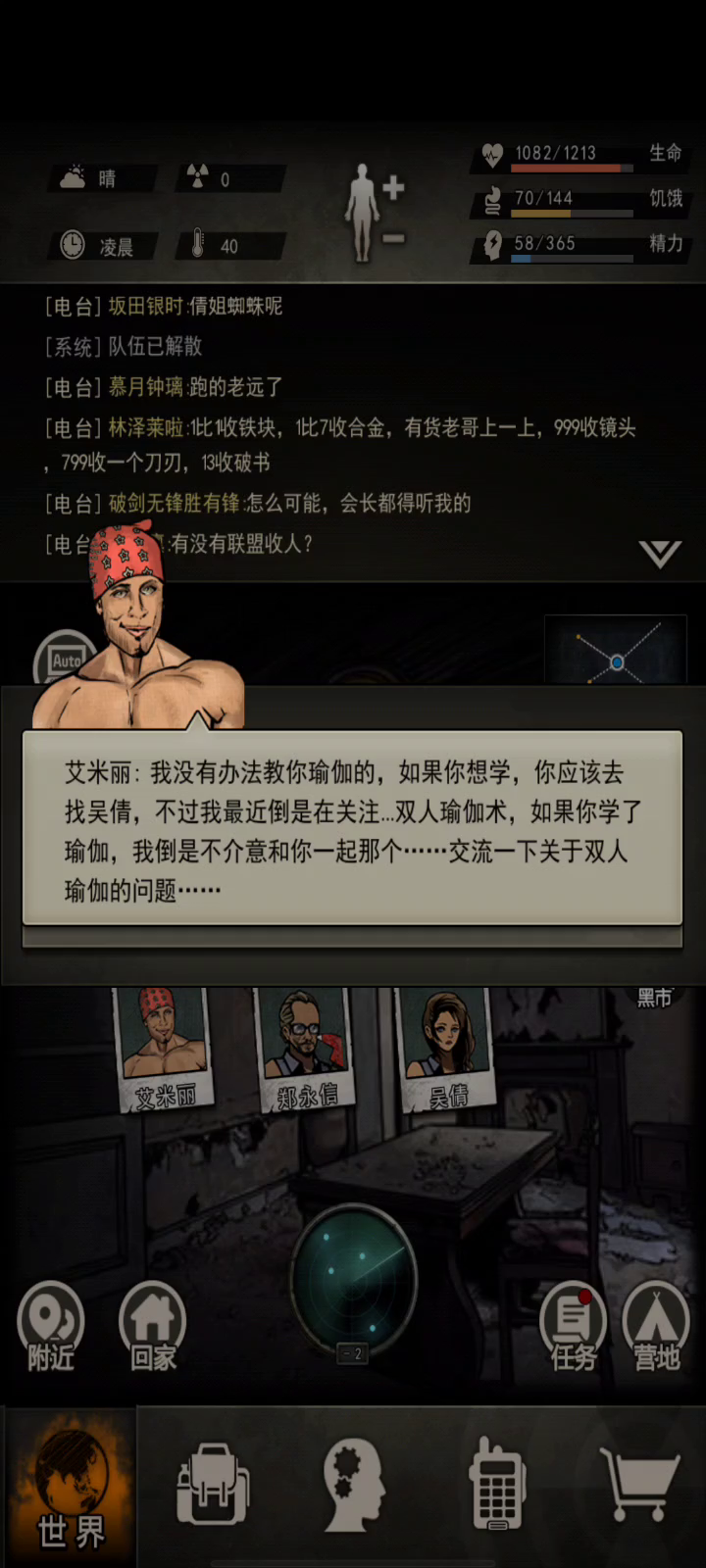Select the 艾米丽 character card
This screenshot has width=706, height=1568.
164,1050
